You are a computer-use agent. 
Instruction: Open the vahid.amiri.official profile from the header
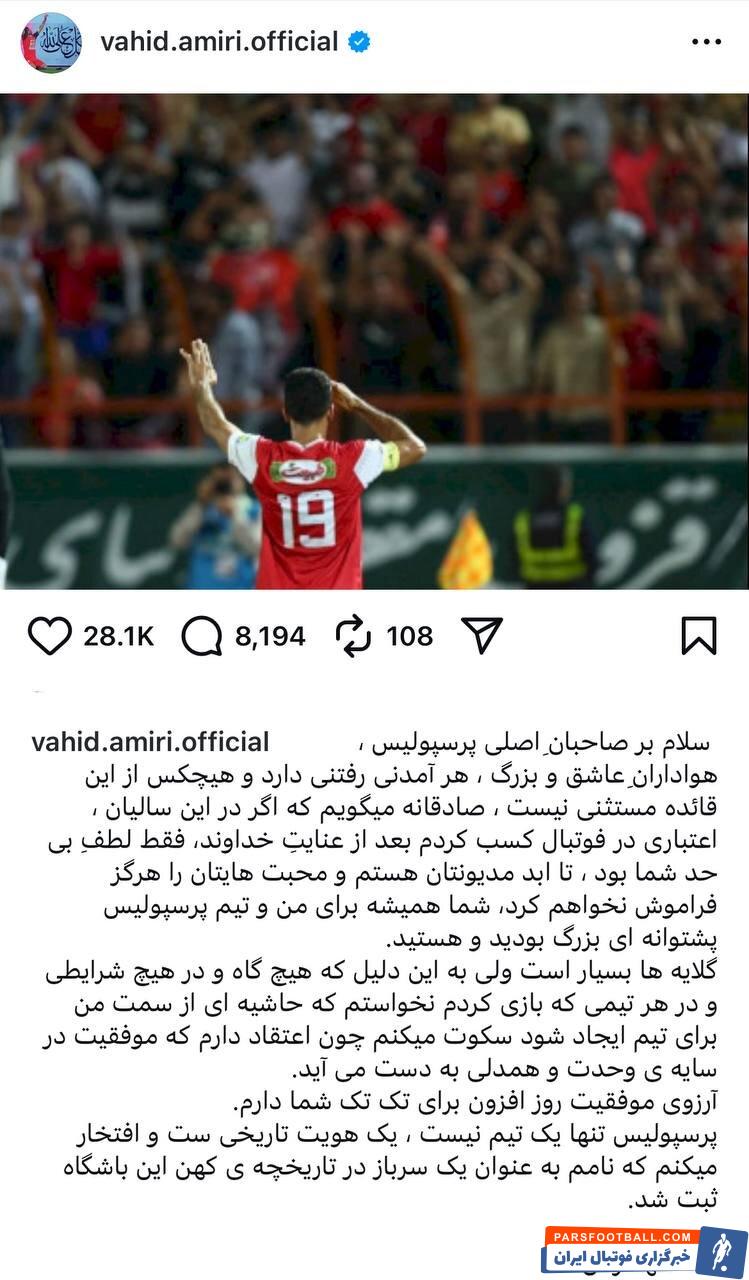[x=192, y=40]
